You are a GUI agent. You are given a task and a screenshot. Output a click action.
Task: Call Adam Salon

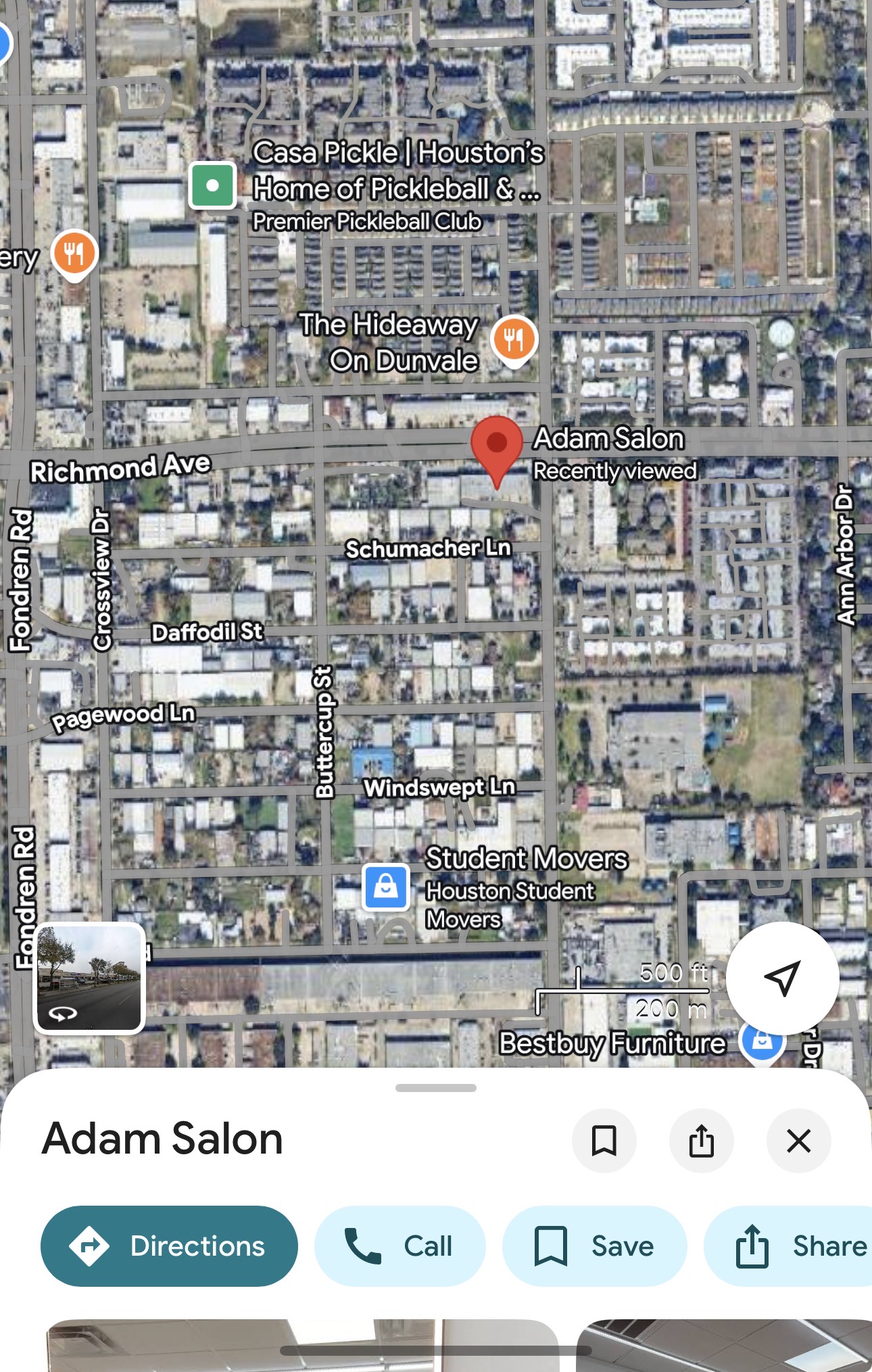[399, 1246]
